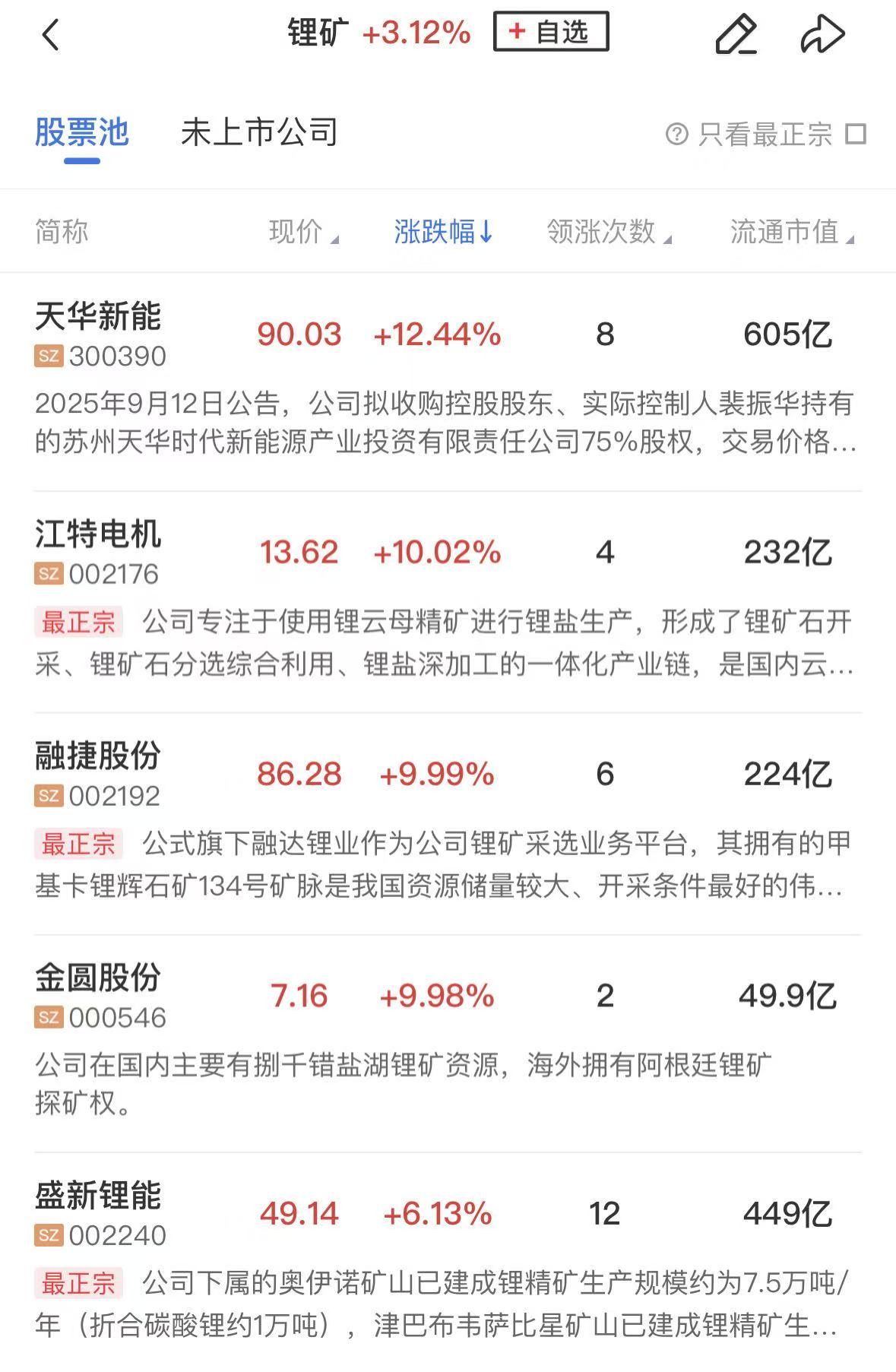Open 江特电机 stock details
This screenshot has width=896, height=1372.
(99, 535)
